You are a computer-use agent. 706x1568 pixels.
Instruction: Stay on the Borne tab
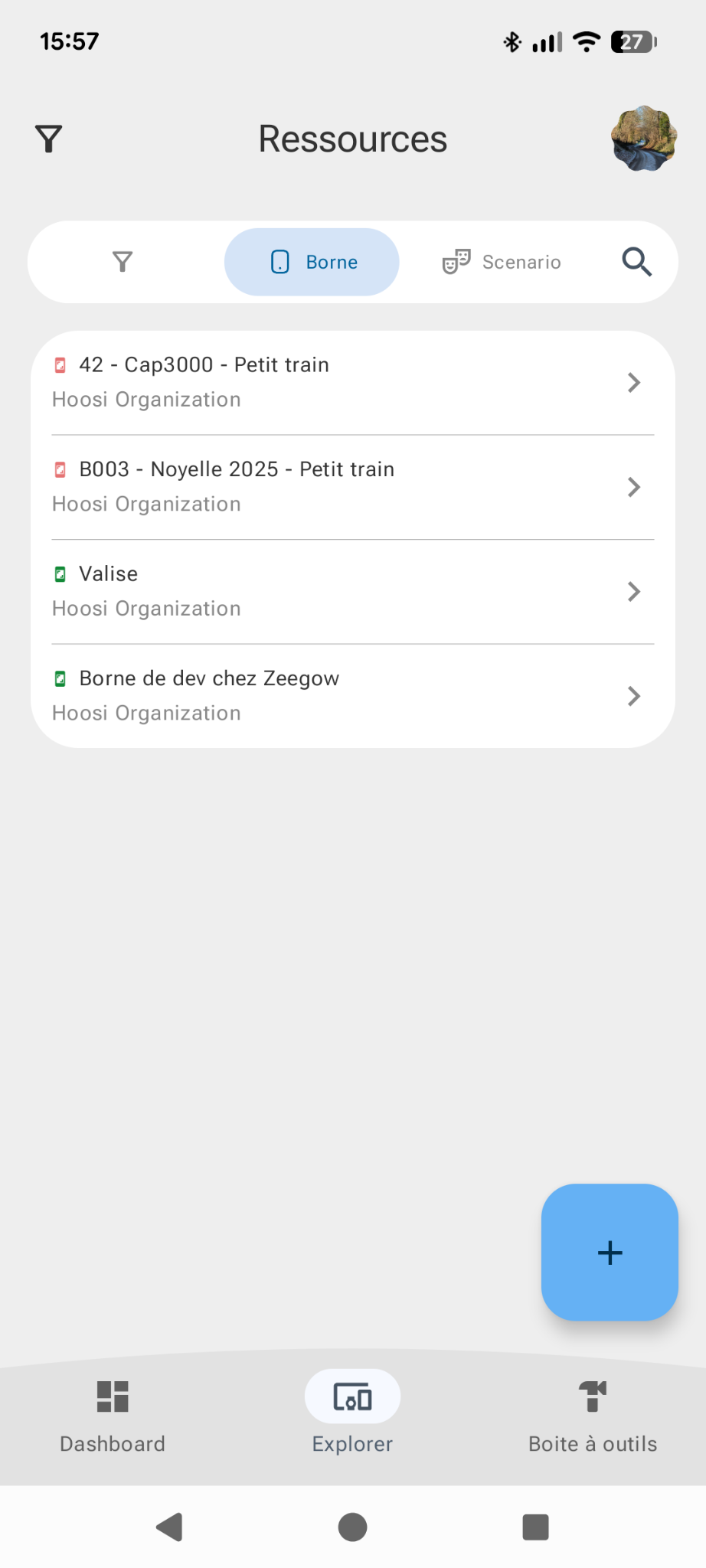[312, 262]
